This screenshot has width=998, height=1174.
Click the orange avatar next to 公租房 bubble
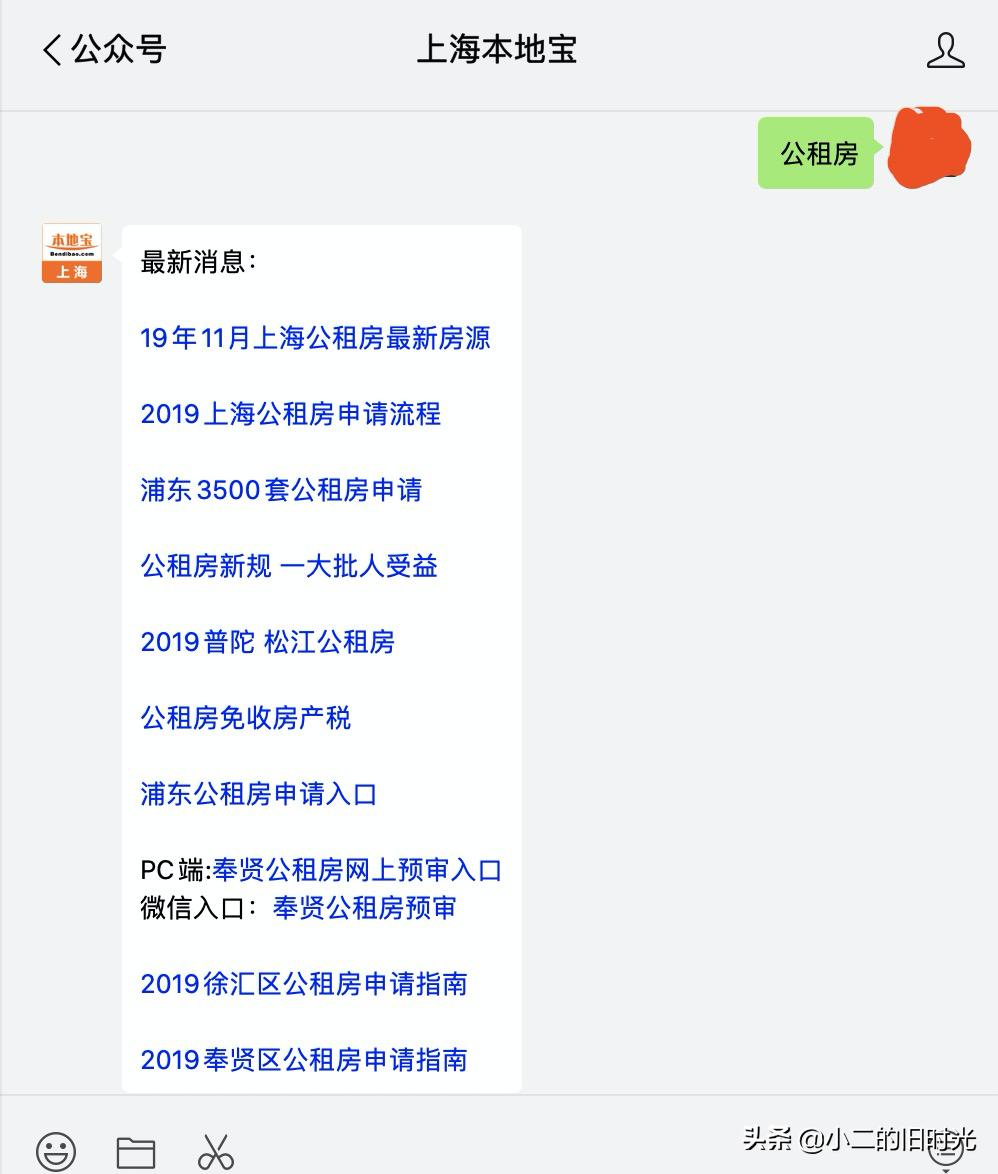pos(928,150)
